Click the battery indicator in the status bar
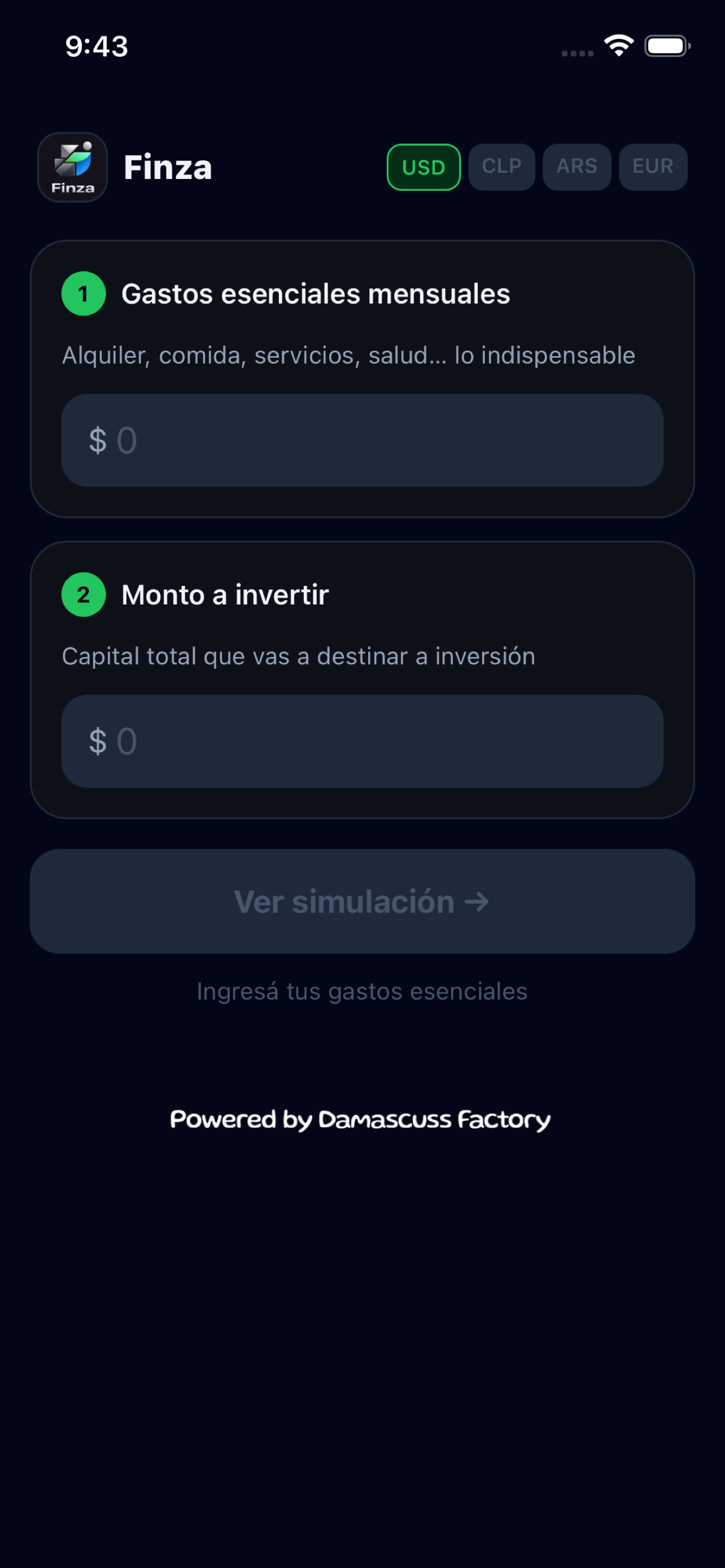 (x=666, y=45)
